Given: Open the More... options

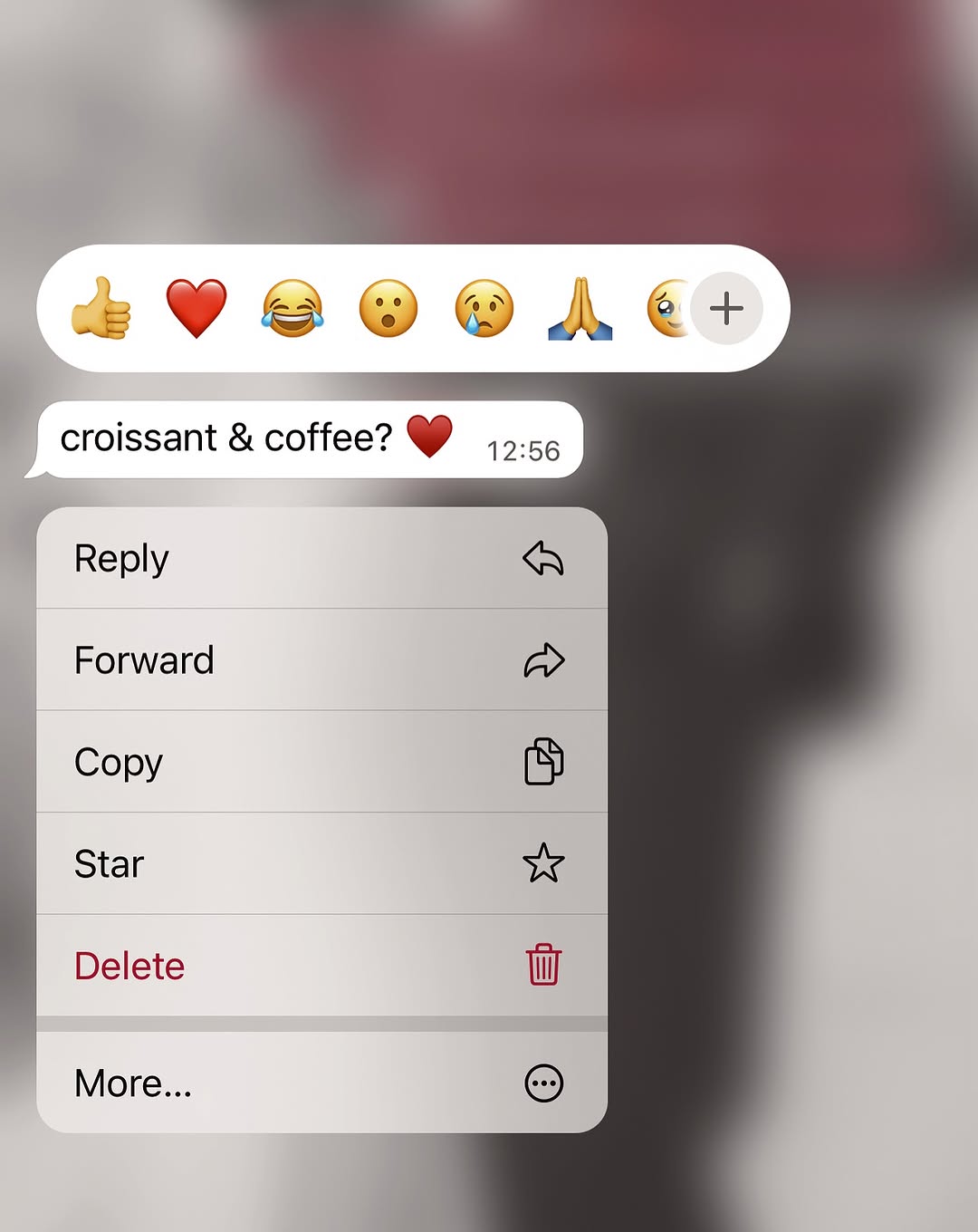Looking at the screenshot, I should 321,1083.
